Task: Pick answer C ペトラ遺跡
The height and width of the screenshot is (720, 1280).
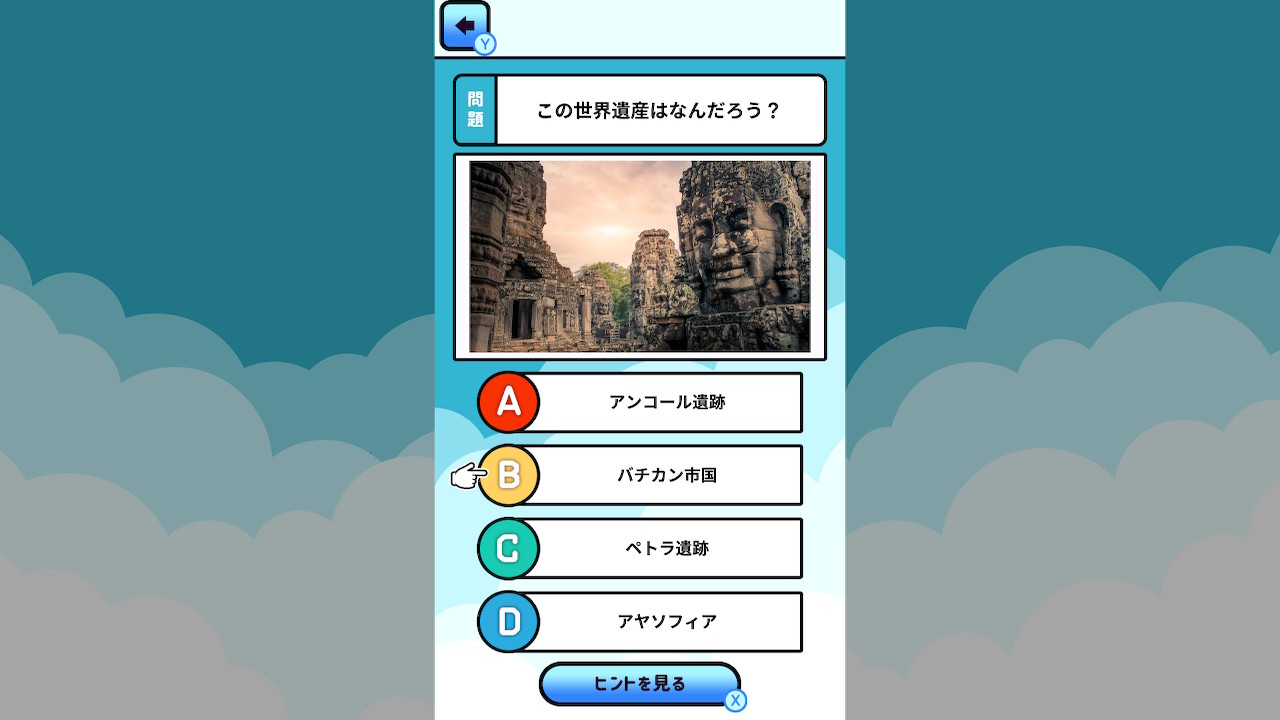Action: point(640,548)
